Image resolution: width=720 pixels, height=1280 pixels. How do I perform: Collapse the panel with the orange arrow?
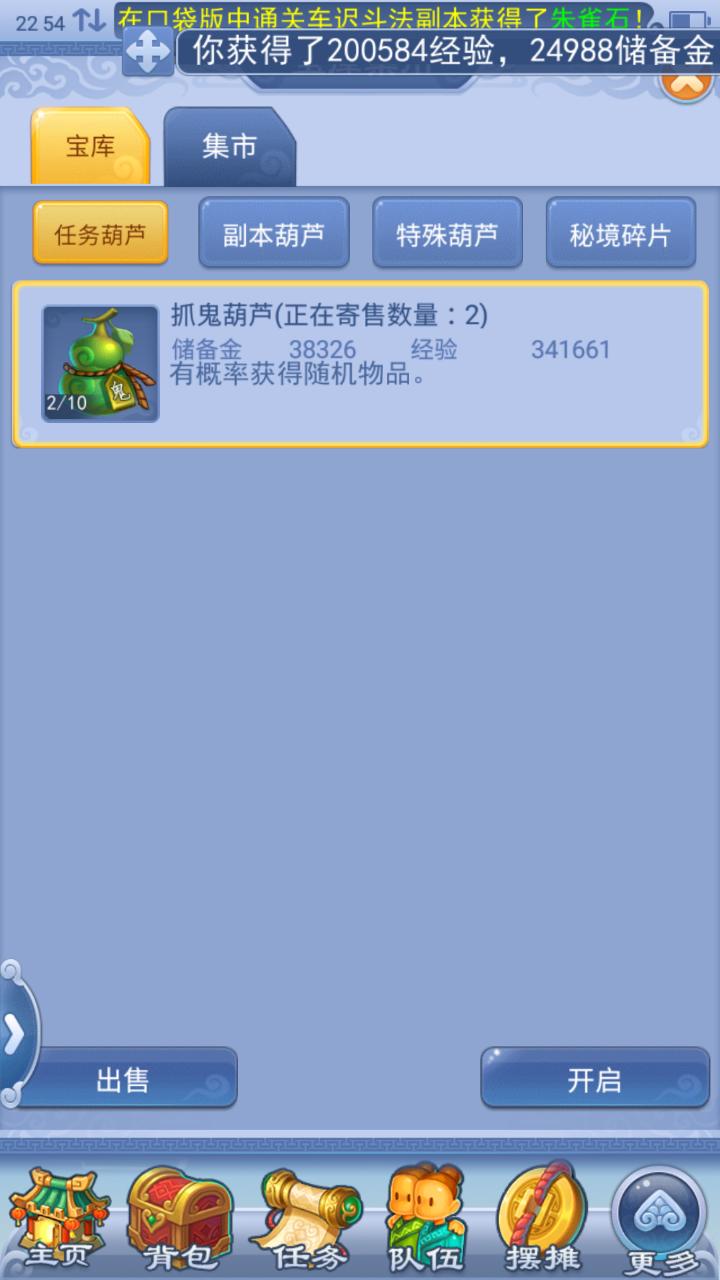(686, 84)
